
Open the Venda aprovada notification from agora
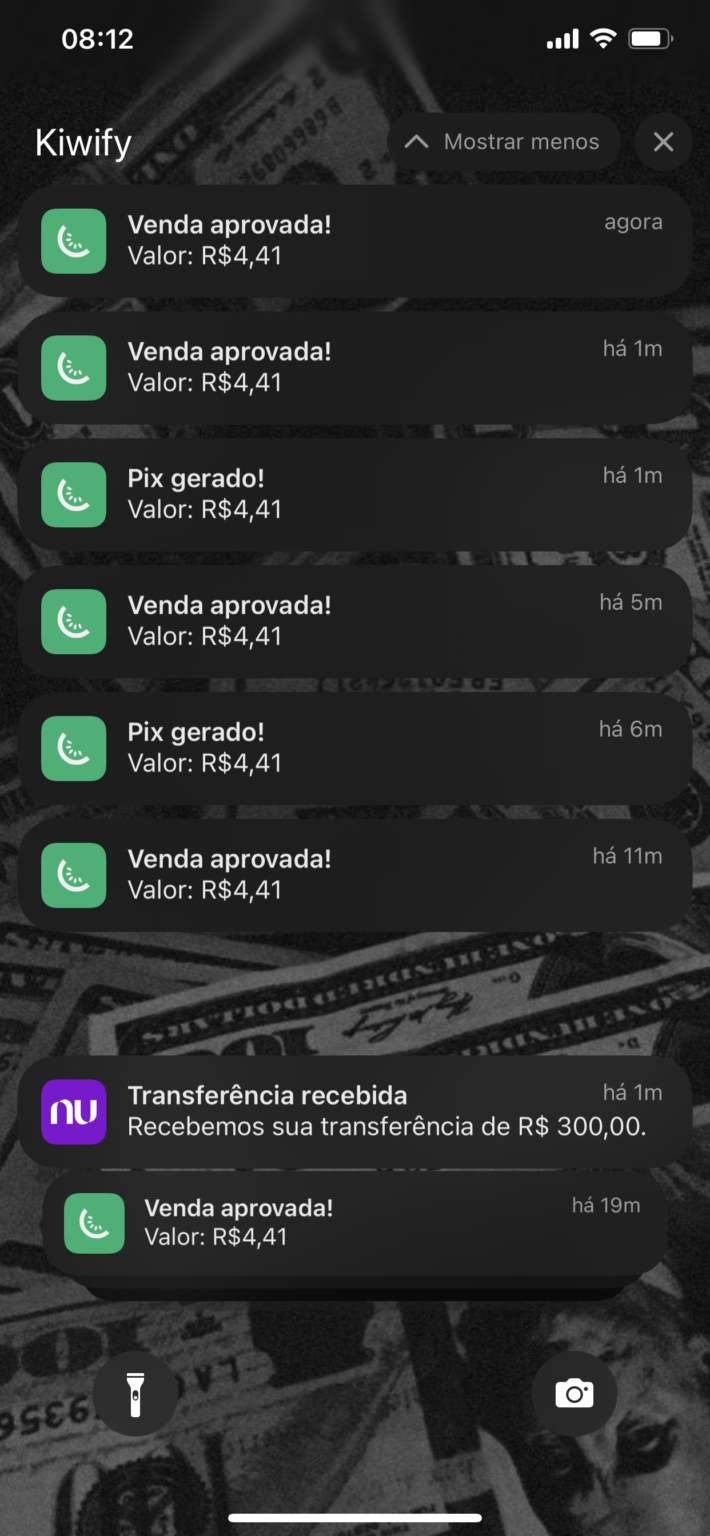click(355, 240)
